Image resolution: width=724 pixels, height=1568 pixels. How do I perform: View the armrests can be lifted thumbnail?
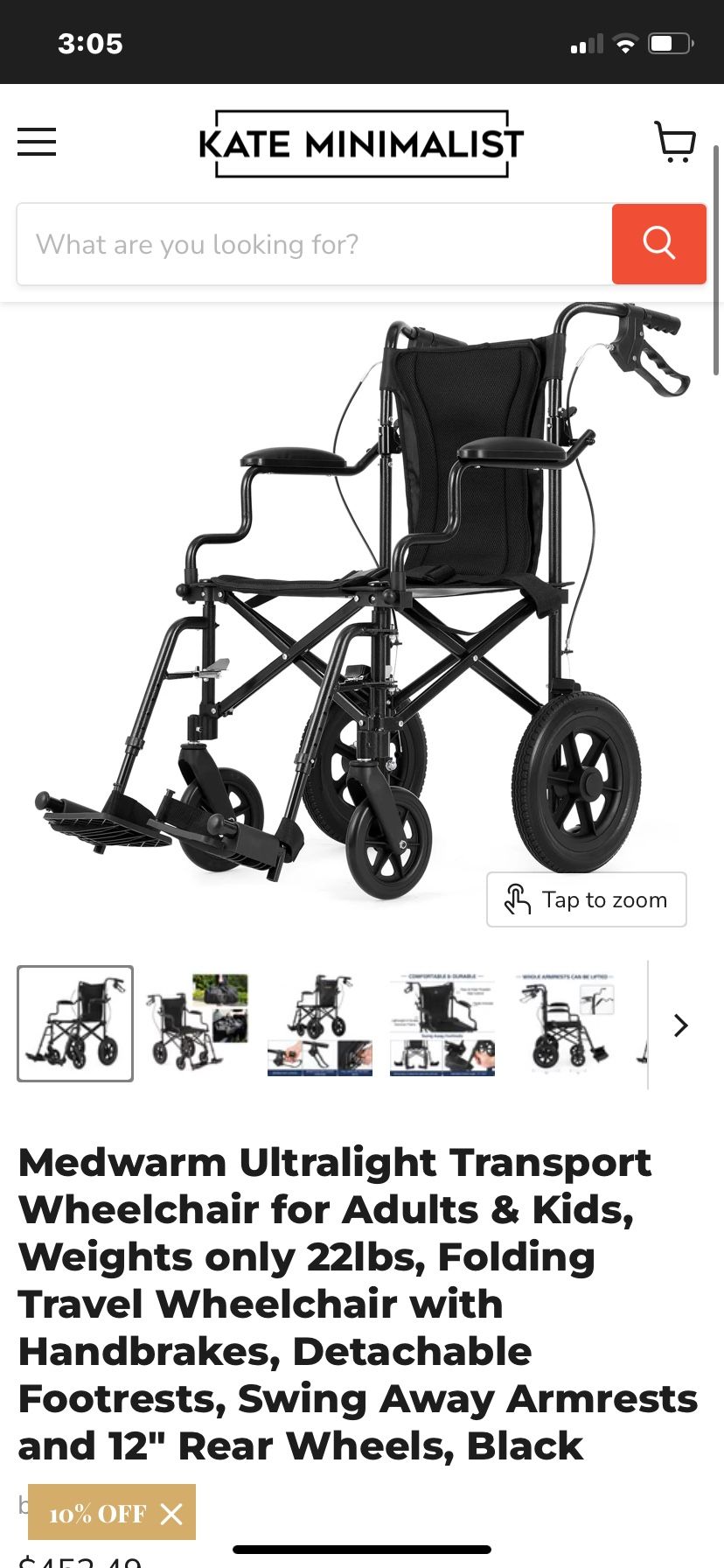tap(565, 1024)
